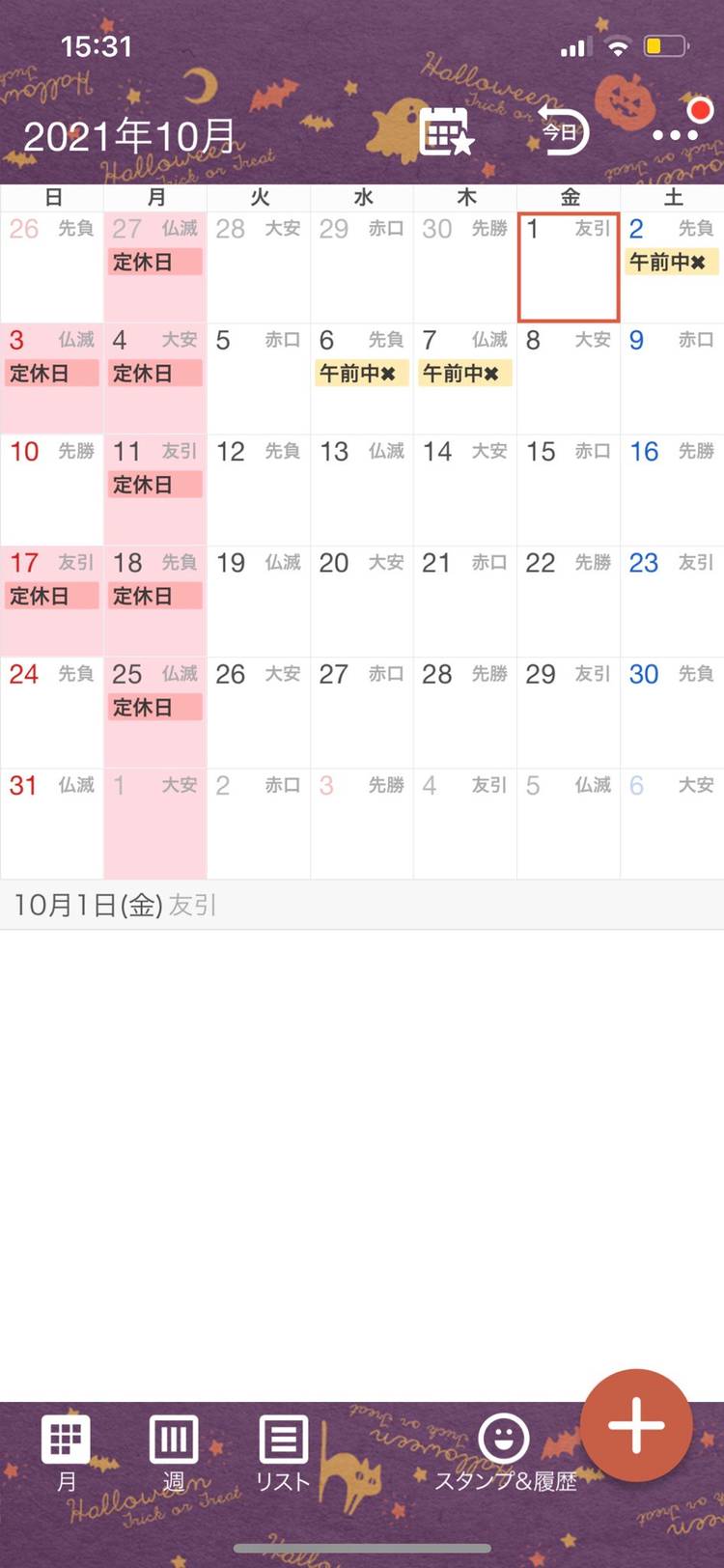Select October 31 on the calendar
The height and width of the screenshot is (1568, 724).
[52, 824]
